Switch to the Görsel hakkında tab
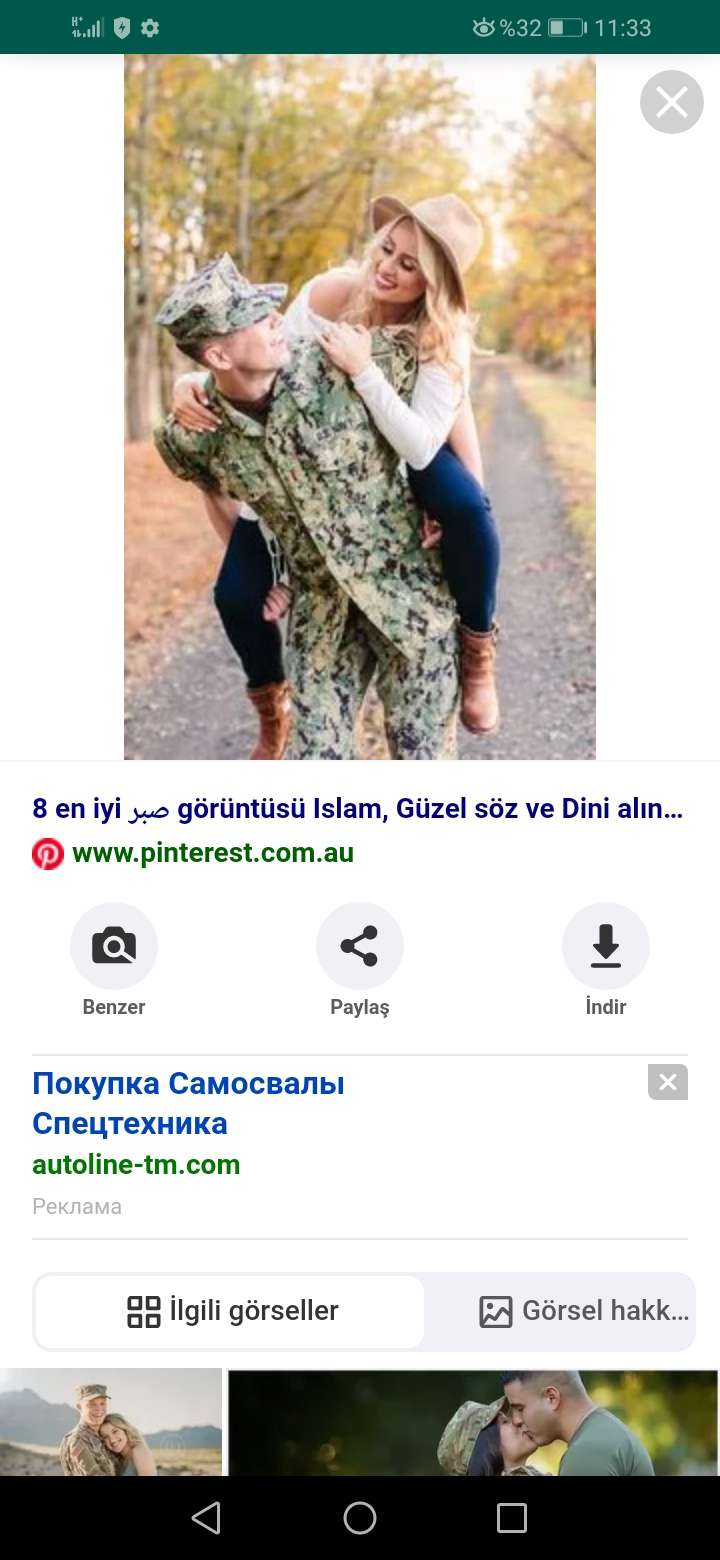Image resolution: width=720 pixels, height=1560 pixels. (x=584, y=1311)
